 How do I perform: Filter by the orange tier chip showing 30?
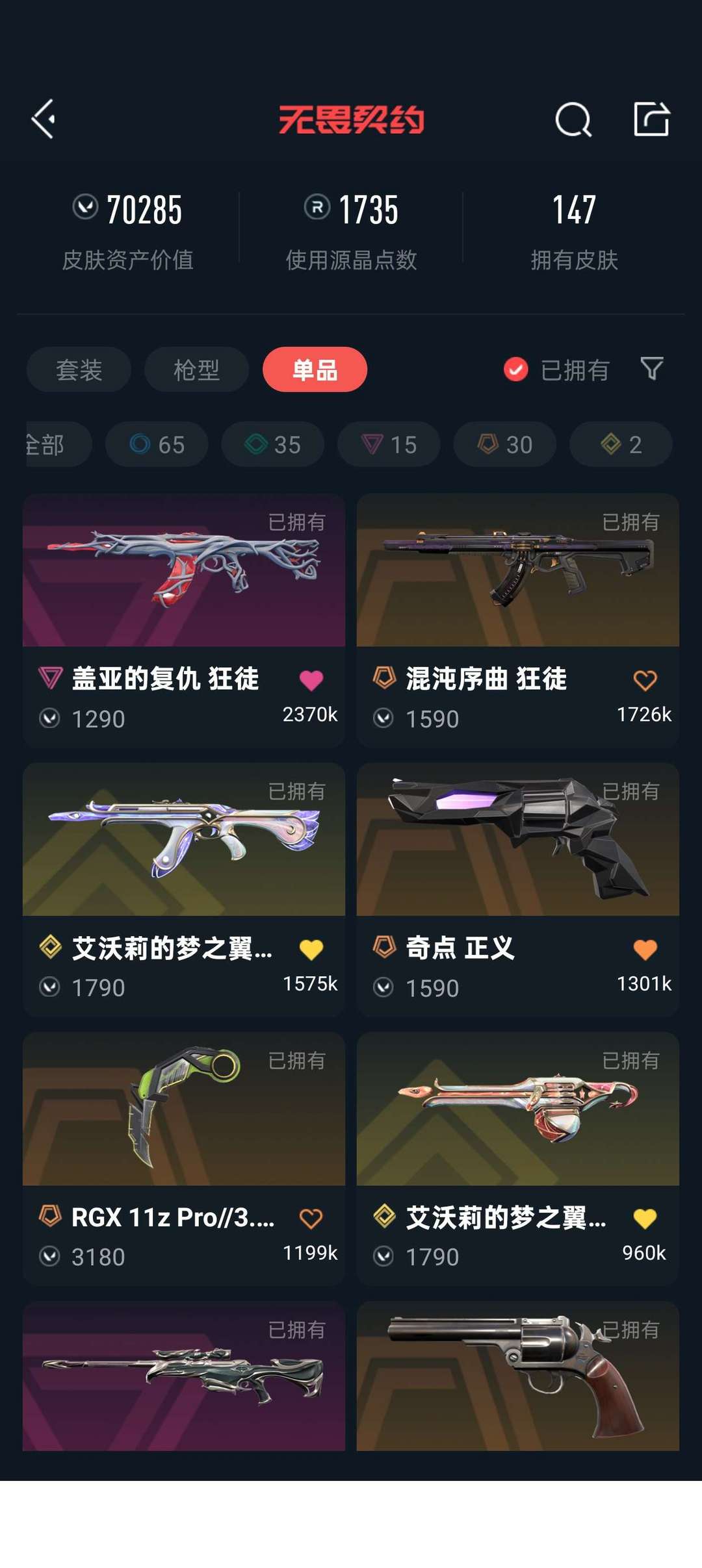[504, 444]
